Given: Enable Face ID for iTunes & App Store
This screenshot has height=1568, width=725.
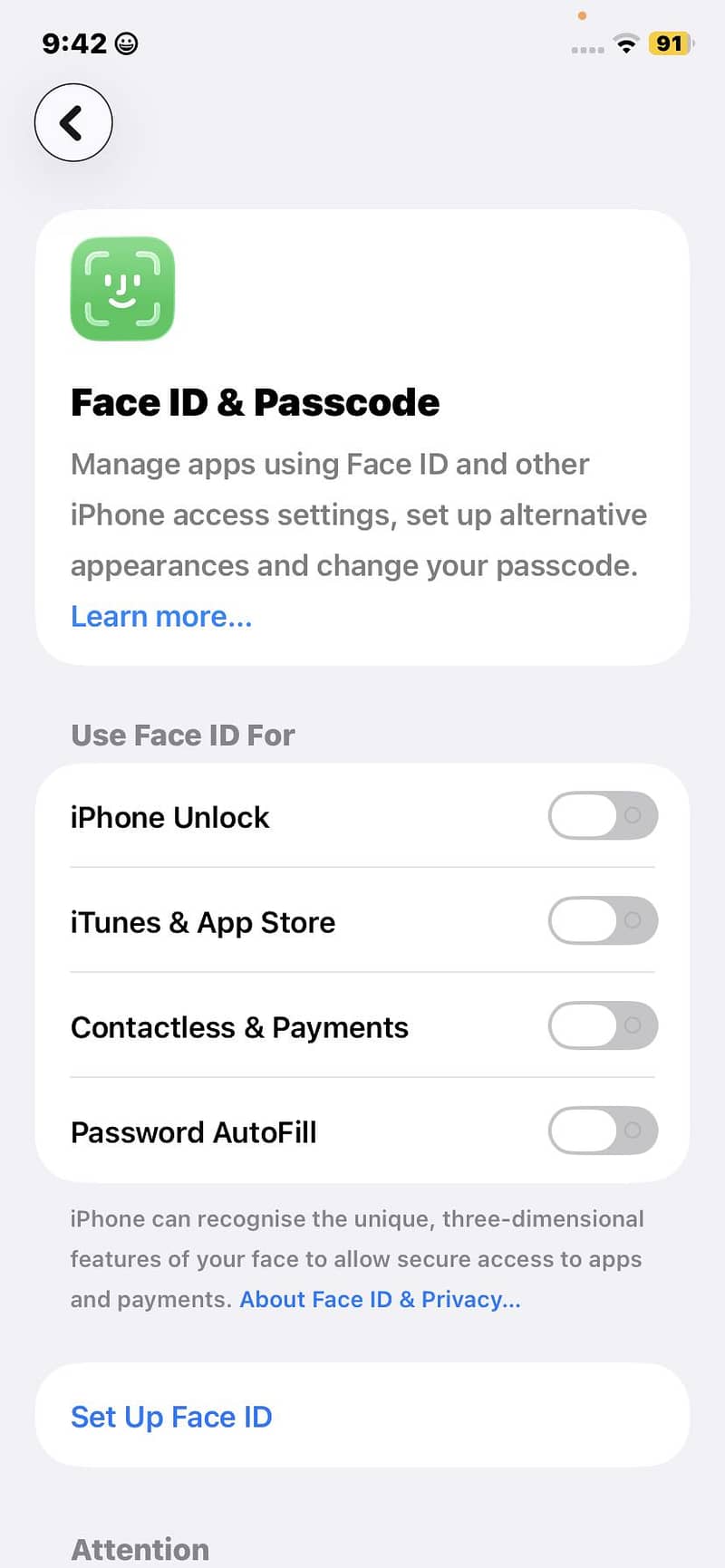Looking at the screenshot, I should click(x=603, y=920).
